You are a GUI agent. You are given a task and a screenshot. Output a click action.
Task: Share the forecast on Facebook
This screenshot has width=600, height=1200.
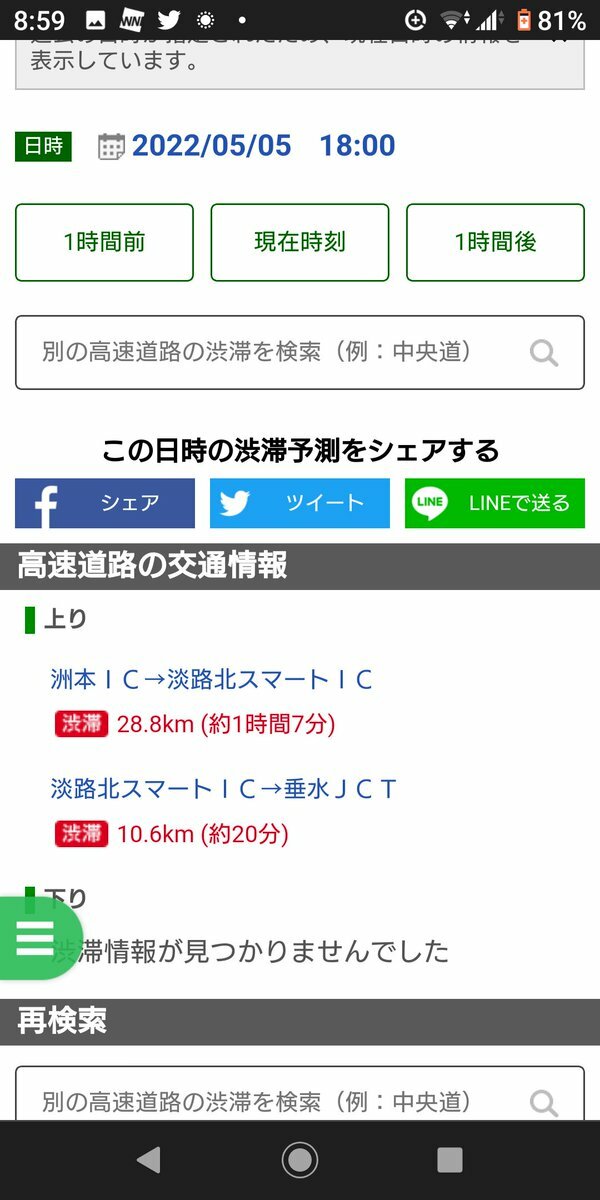coord(105,503)
